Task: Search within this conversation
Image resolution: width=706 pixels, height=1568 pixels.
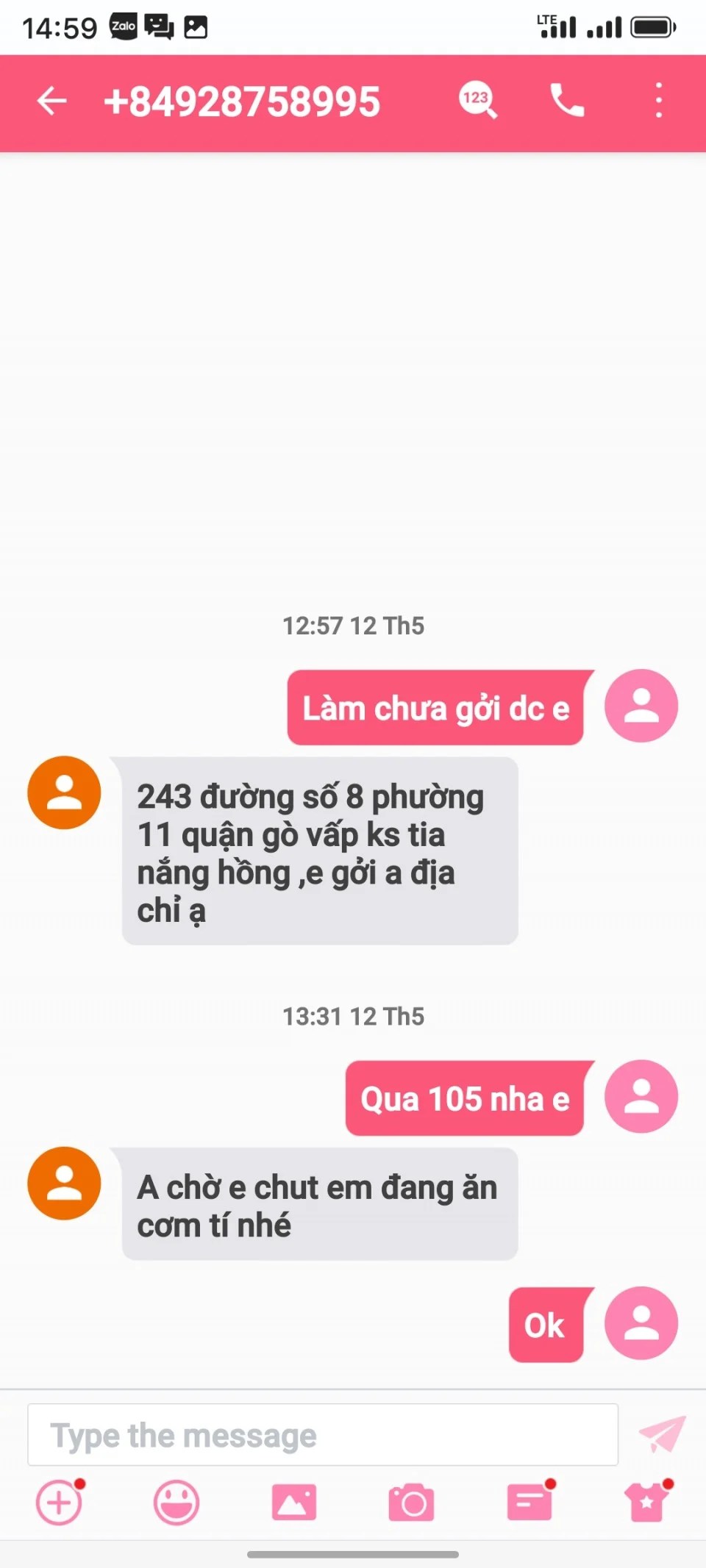Action: tap(477, 100)
